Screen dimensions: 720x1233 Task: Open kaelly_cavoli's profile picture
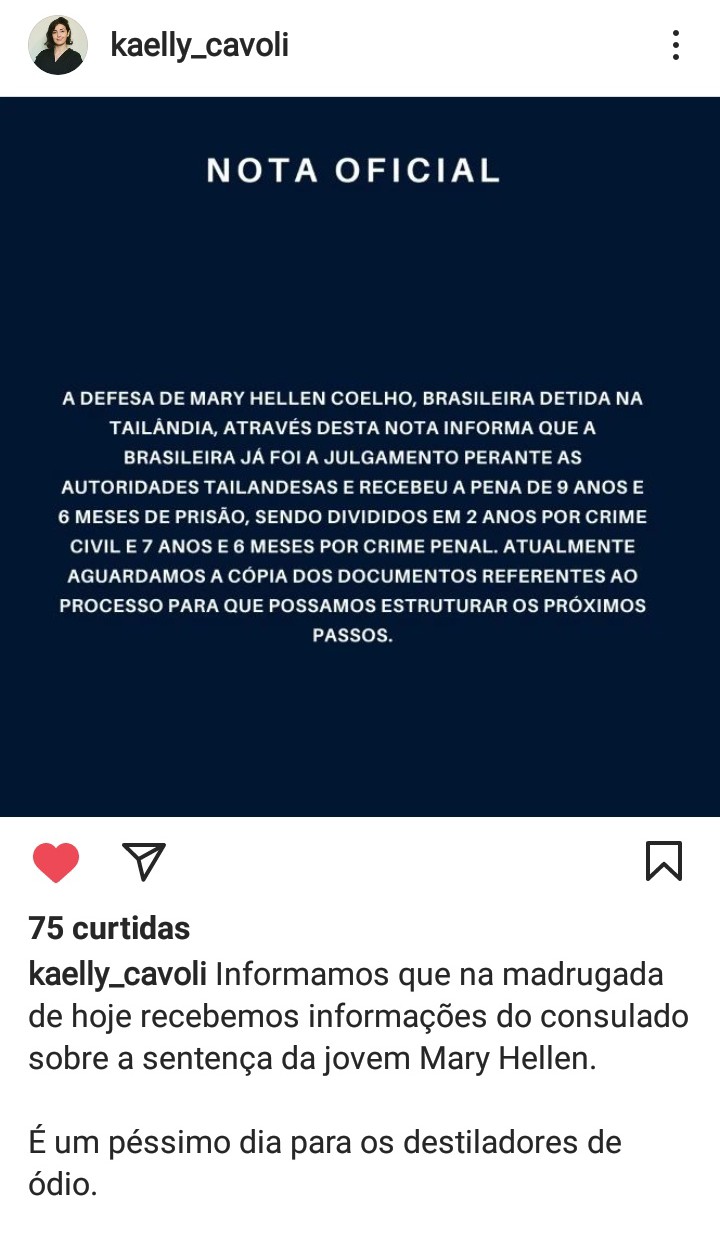[57, 45]
